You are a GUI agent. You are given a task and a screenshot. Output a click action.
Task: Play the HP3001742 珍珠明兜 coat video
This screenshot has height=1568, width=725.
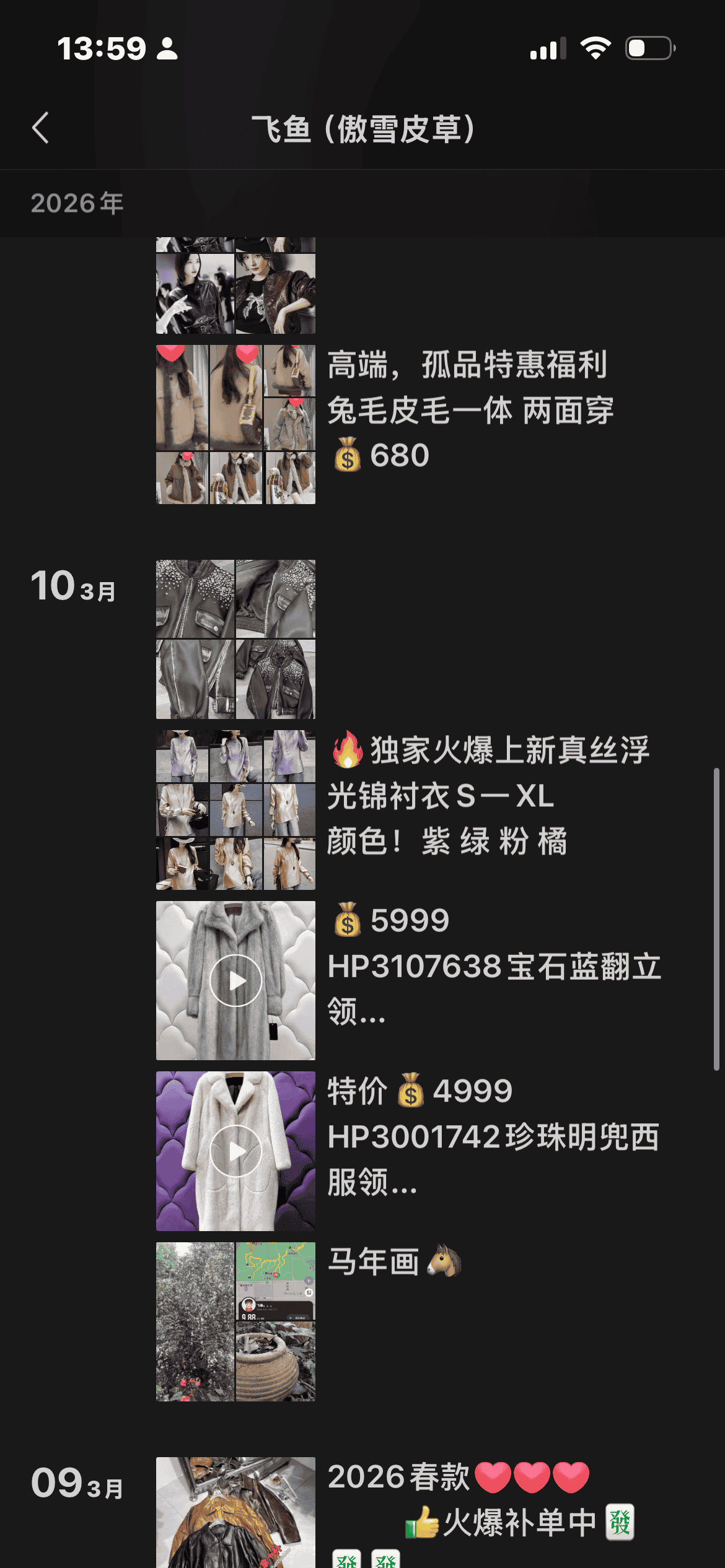tap(235, 1151)
